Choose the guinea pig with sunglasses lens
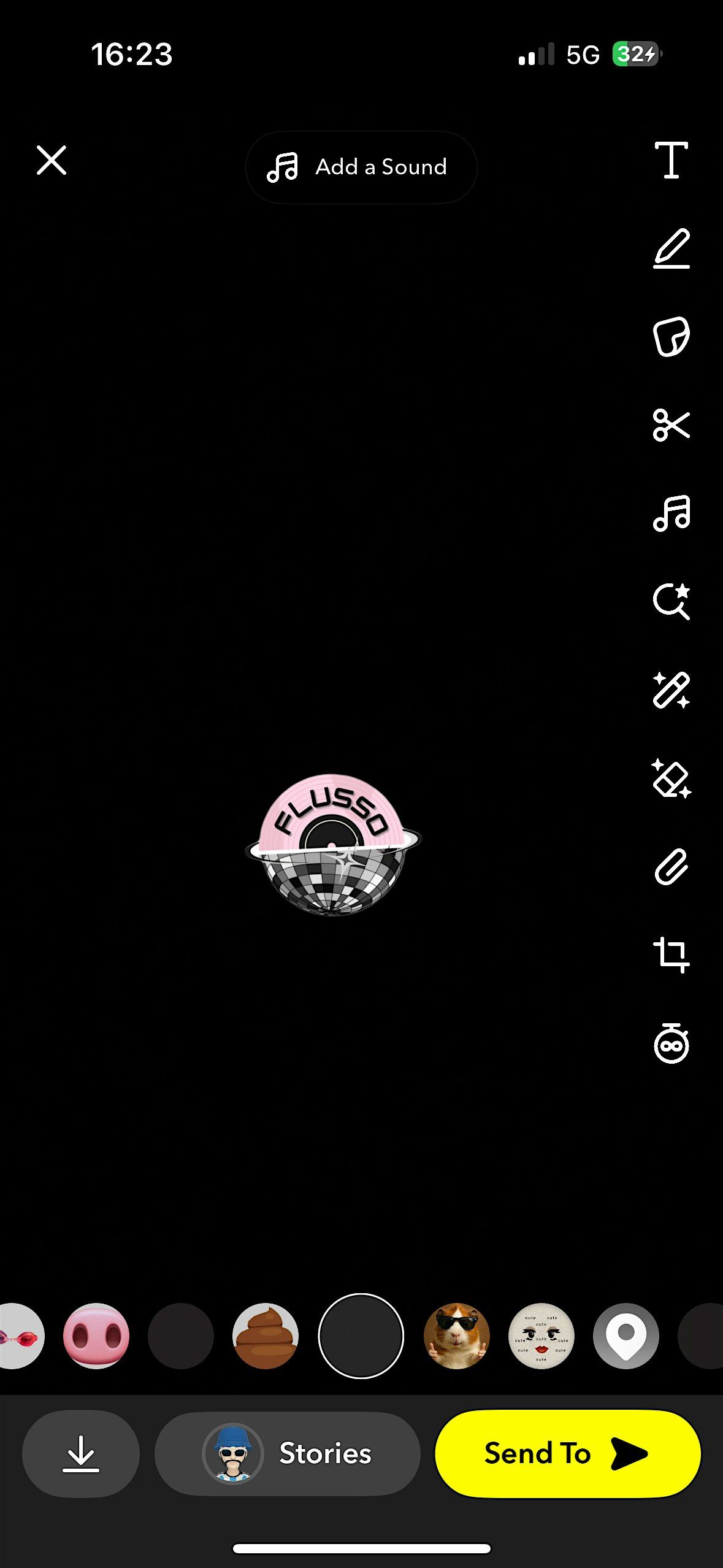Screen dimensions: 723x1568 (x=457, y=1335)
